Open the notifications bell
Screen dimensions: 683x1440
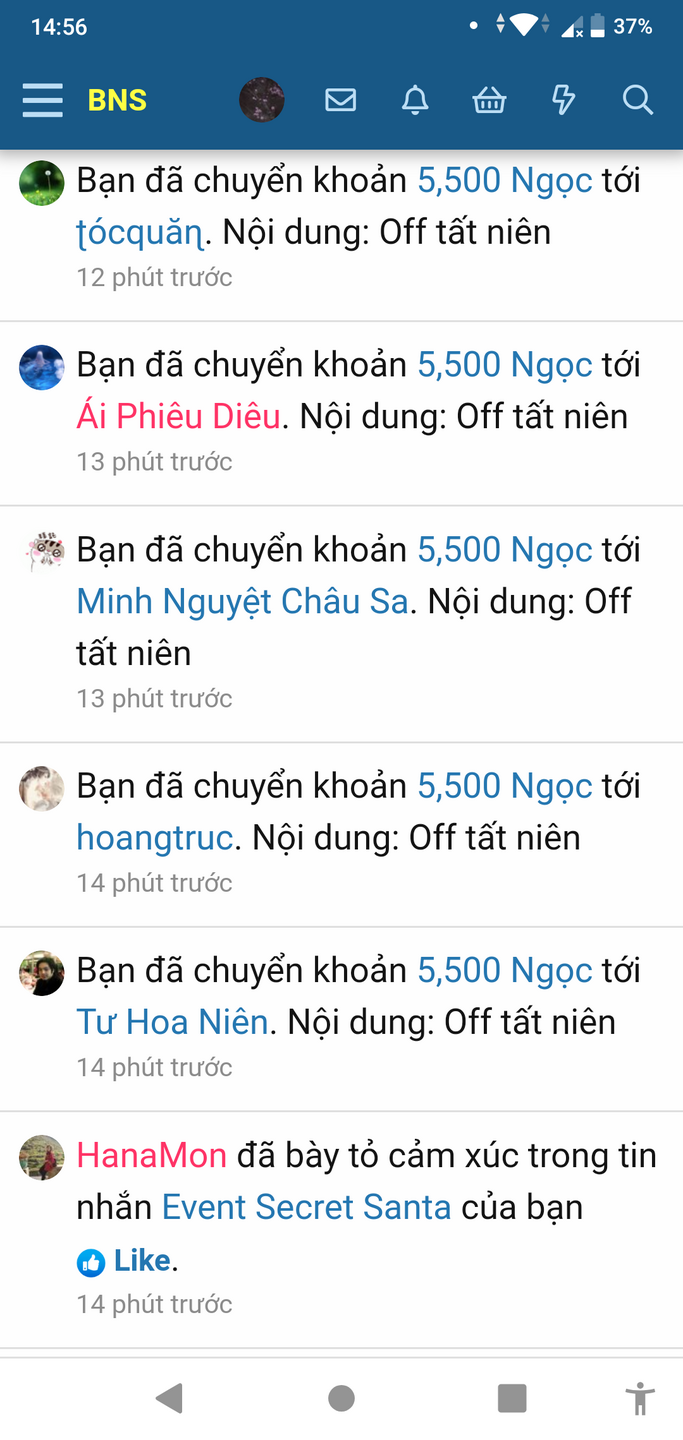coord(415,100)
